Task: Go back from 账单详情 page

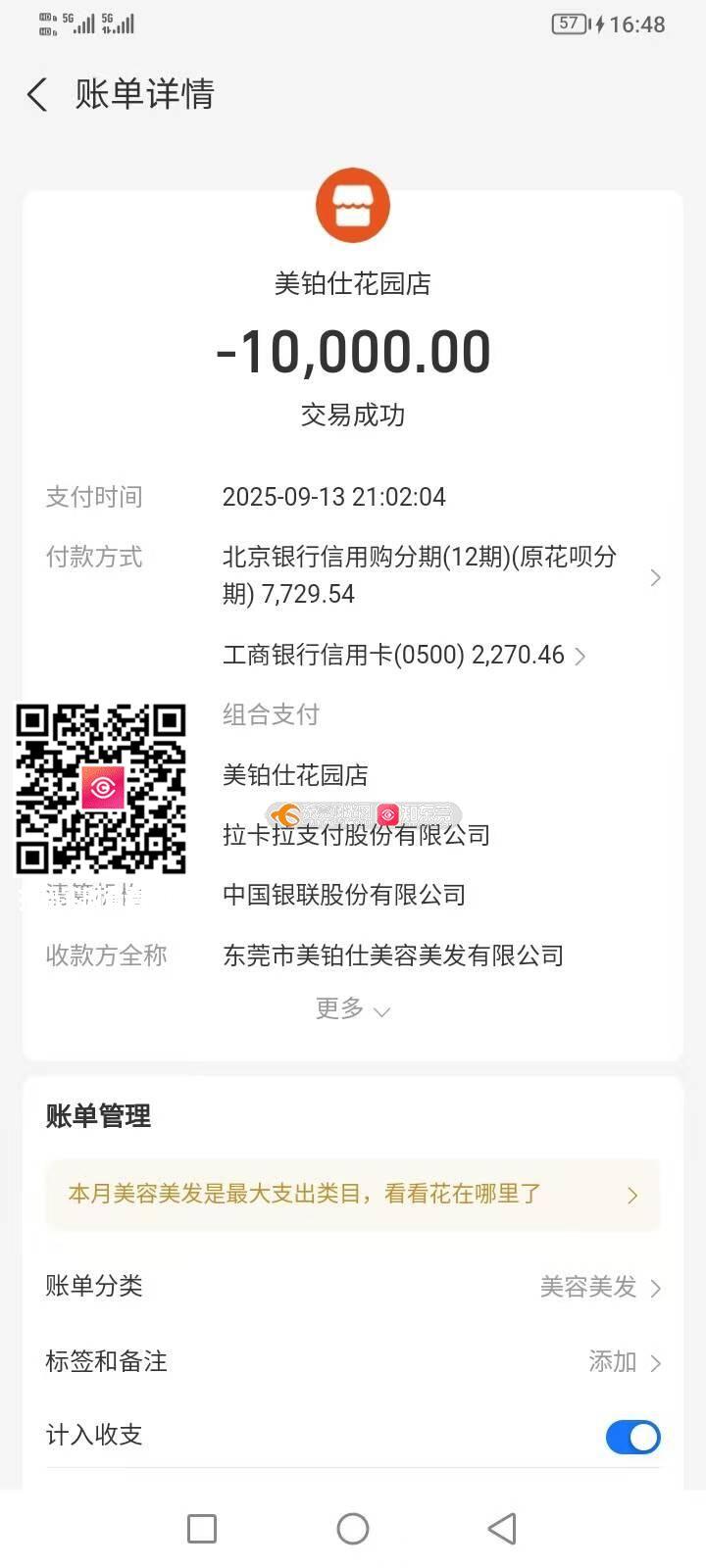Action: pyautogui.click(x=37, y=95)
